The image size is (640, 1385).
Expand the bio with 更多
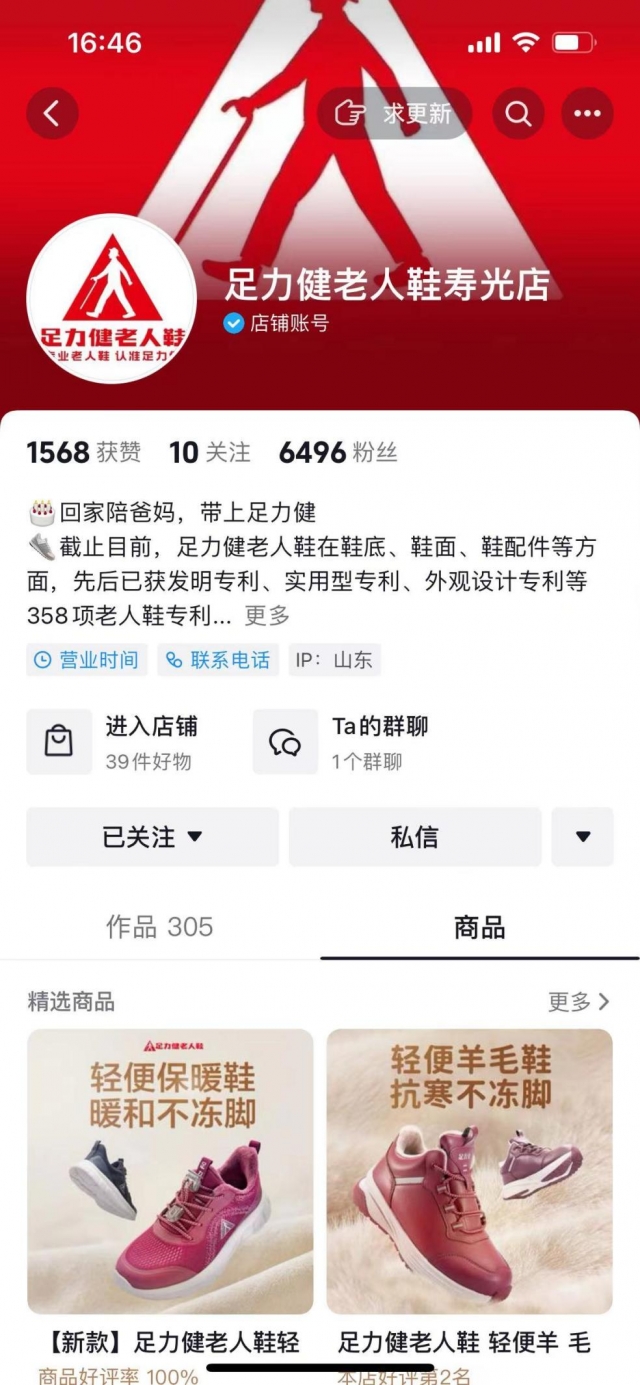click(x=267, y=616)
